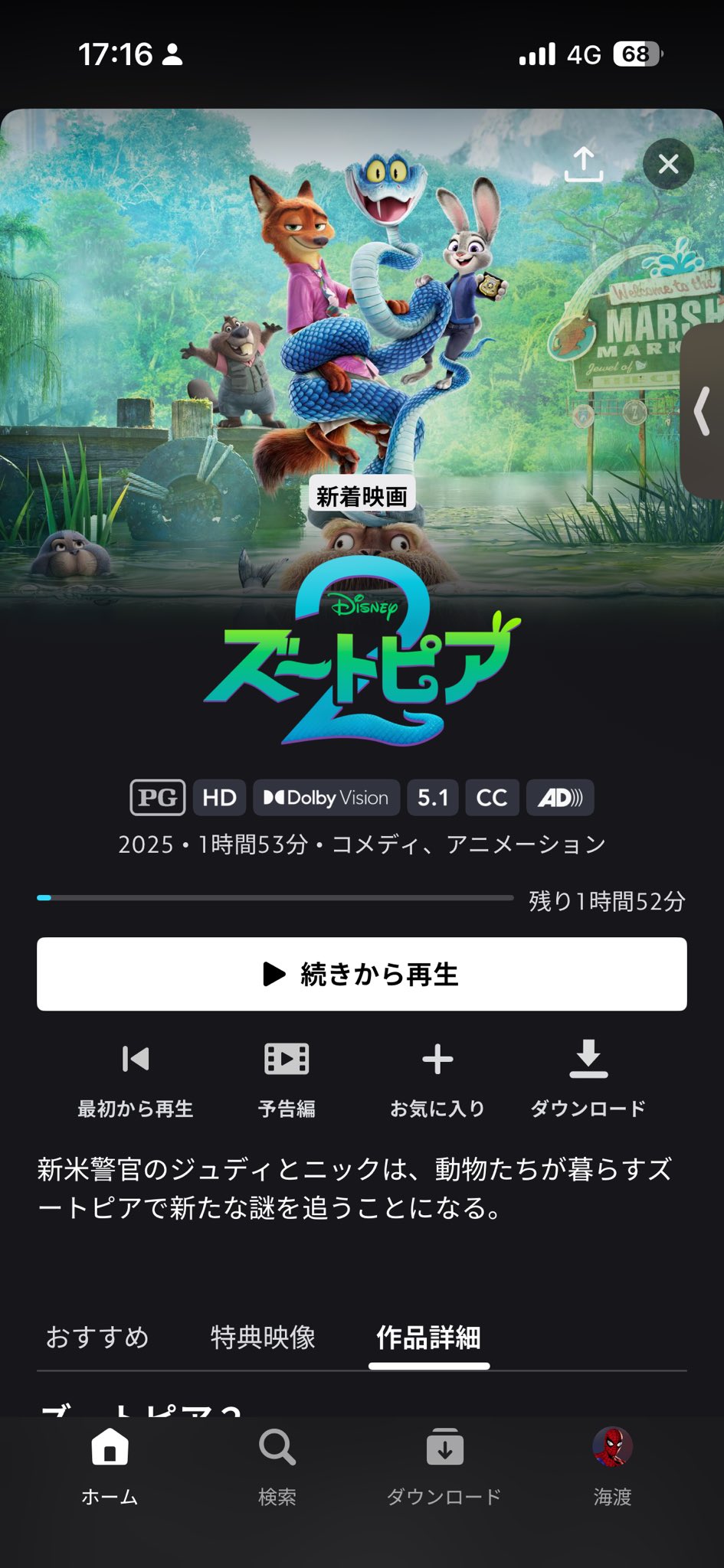Image resolution: width=724 pixels, height=1568 pixels.
Task: Share this movie via the share icon
Action: [583, 164]
